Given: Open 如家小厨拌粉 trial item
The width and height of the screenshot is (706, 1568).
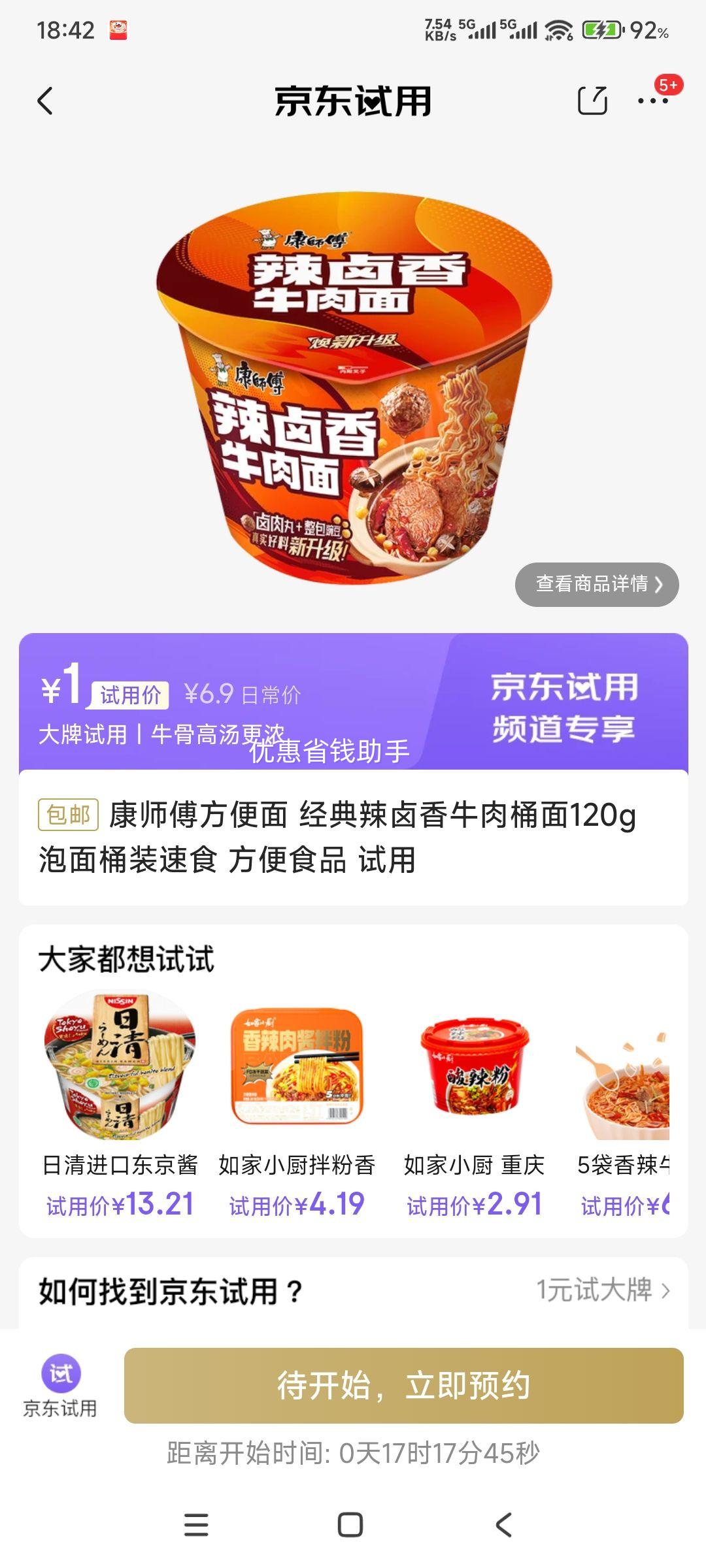Looking at the screenshot, I should click(x=297, y=1104).
